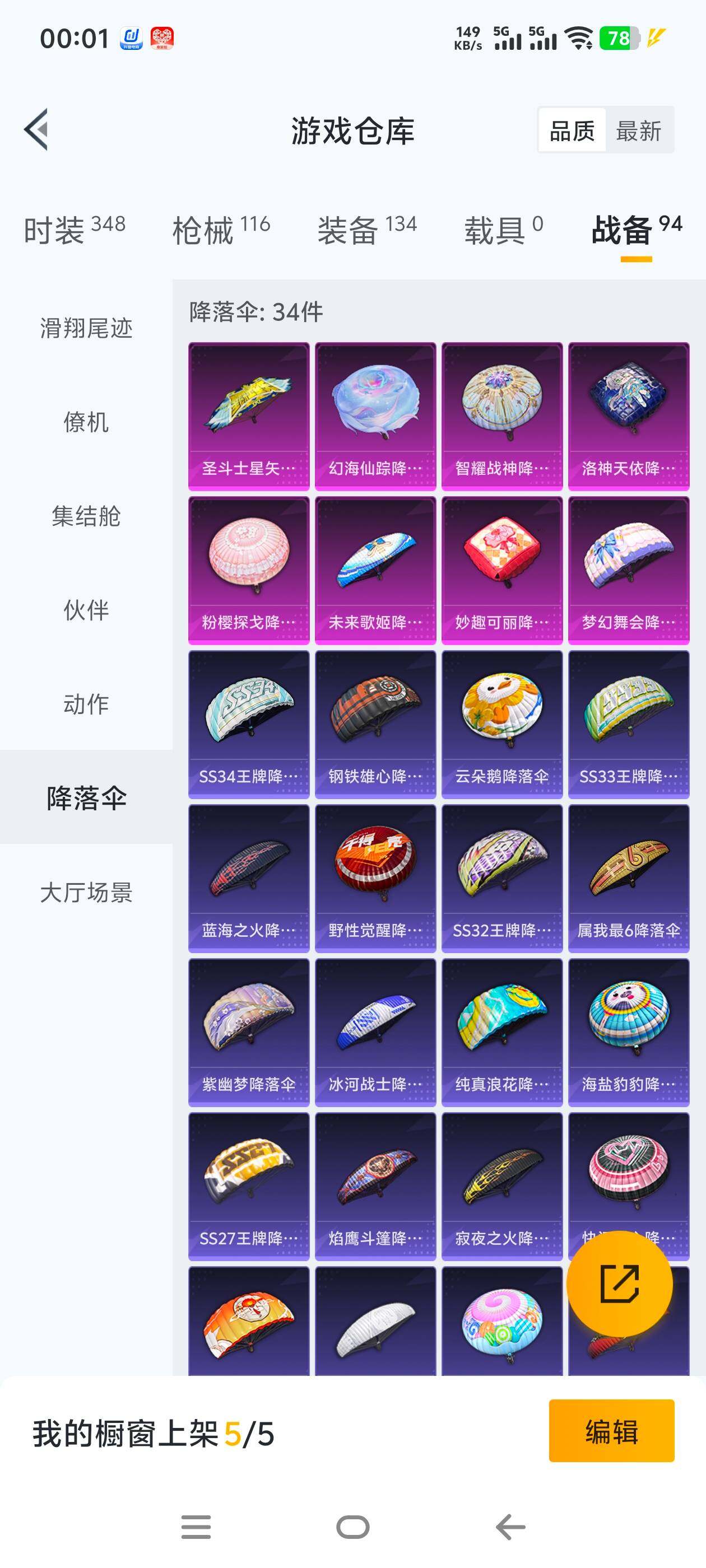This screenshot has height=1568, width=706.
Task: Open the 滑翔尾迹 category
Action: (x=86, y=328)
